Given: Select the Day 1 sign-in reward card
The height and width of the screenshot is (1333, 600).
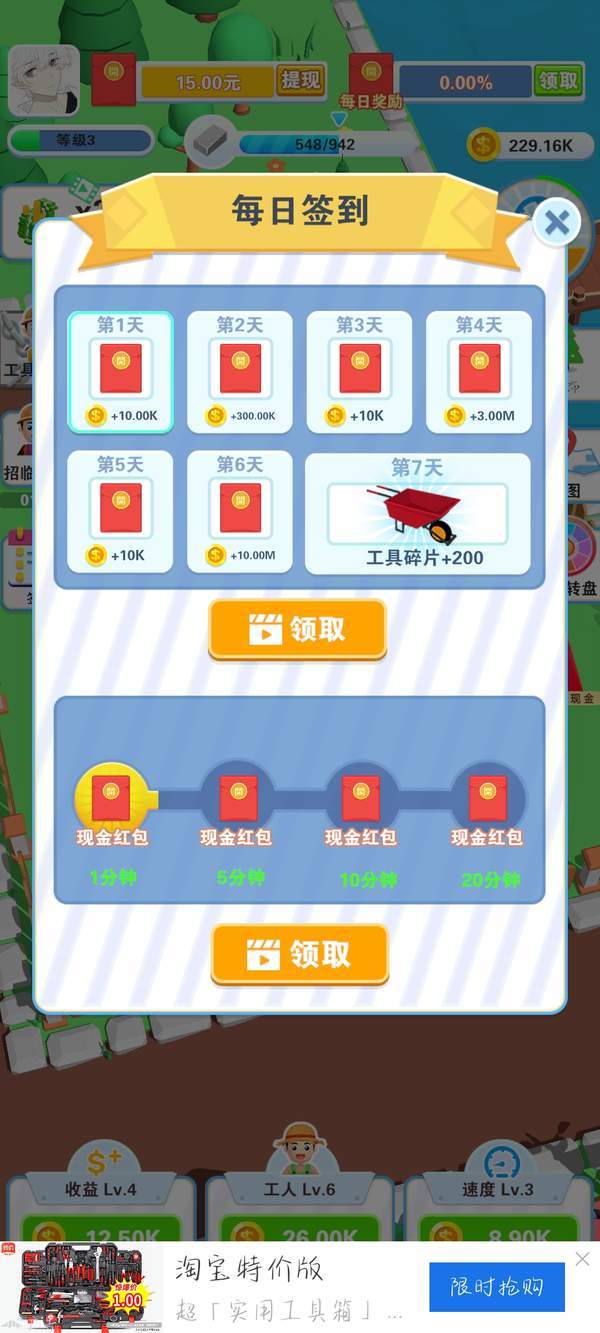Looking at the screenshot, I should click(120, 372).
